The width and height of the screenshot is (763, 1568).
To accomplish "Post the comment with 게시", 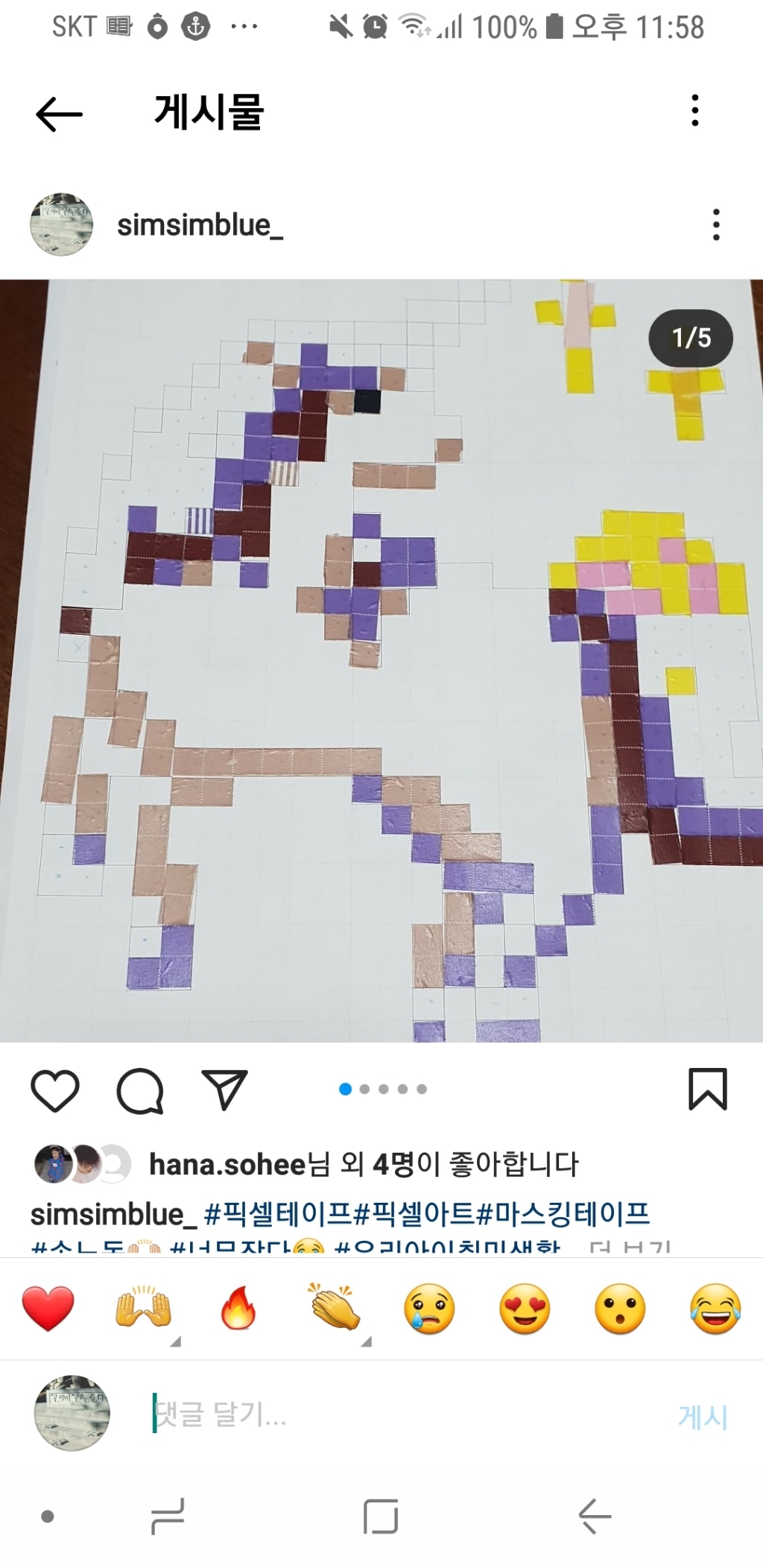I will 702,1416.
